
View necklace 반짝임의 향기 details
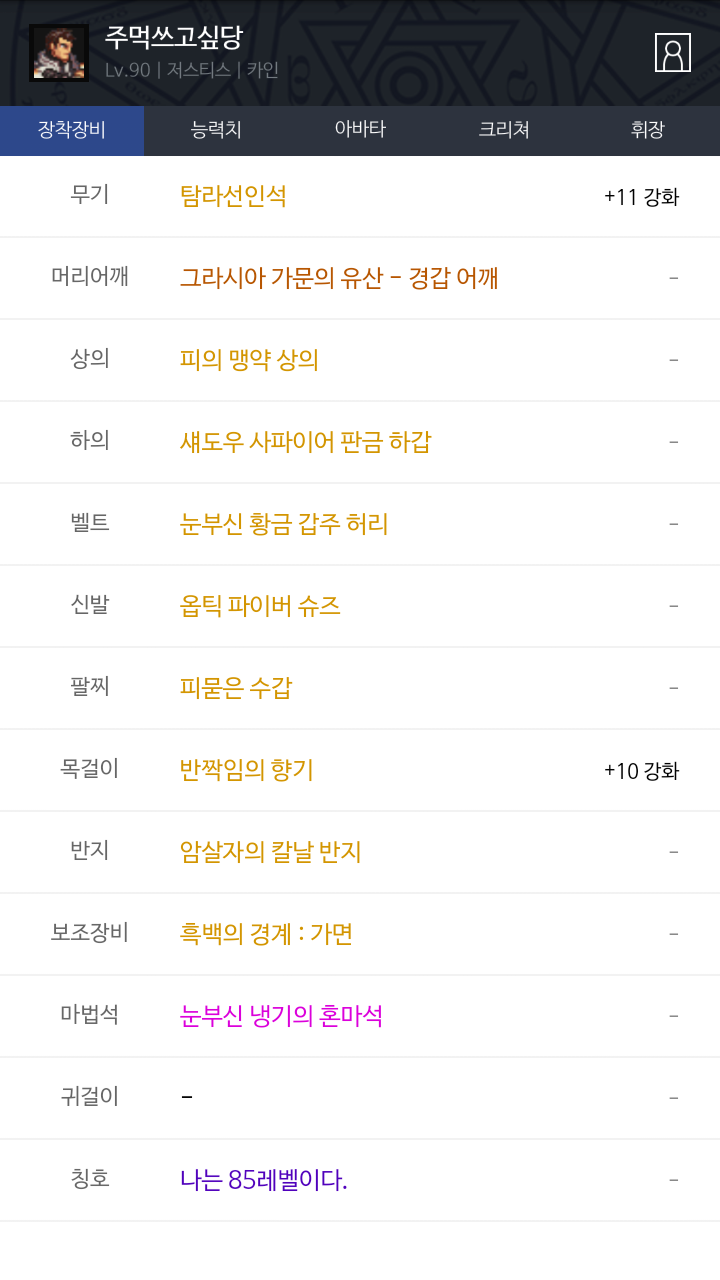pyautogui.click(x=247, y=769)
